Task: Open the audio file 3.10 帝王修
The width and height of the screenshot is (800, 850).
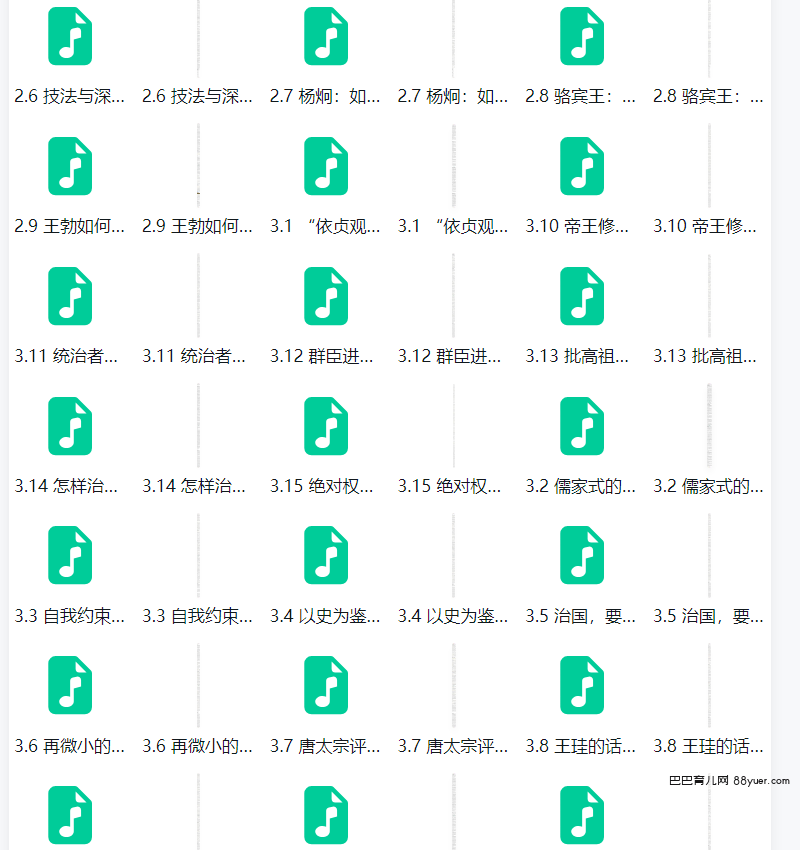Action: tap(582, 166)
